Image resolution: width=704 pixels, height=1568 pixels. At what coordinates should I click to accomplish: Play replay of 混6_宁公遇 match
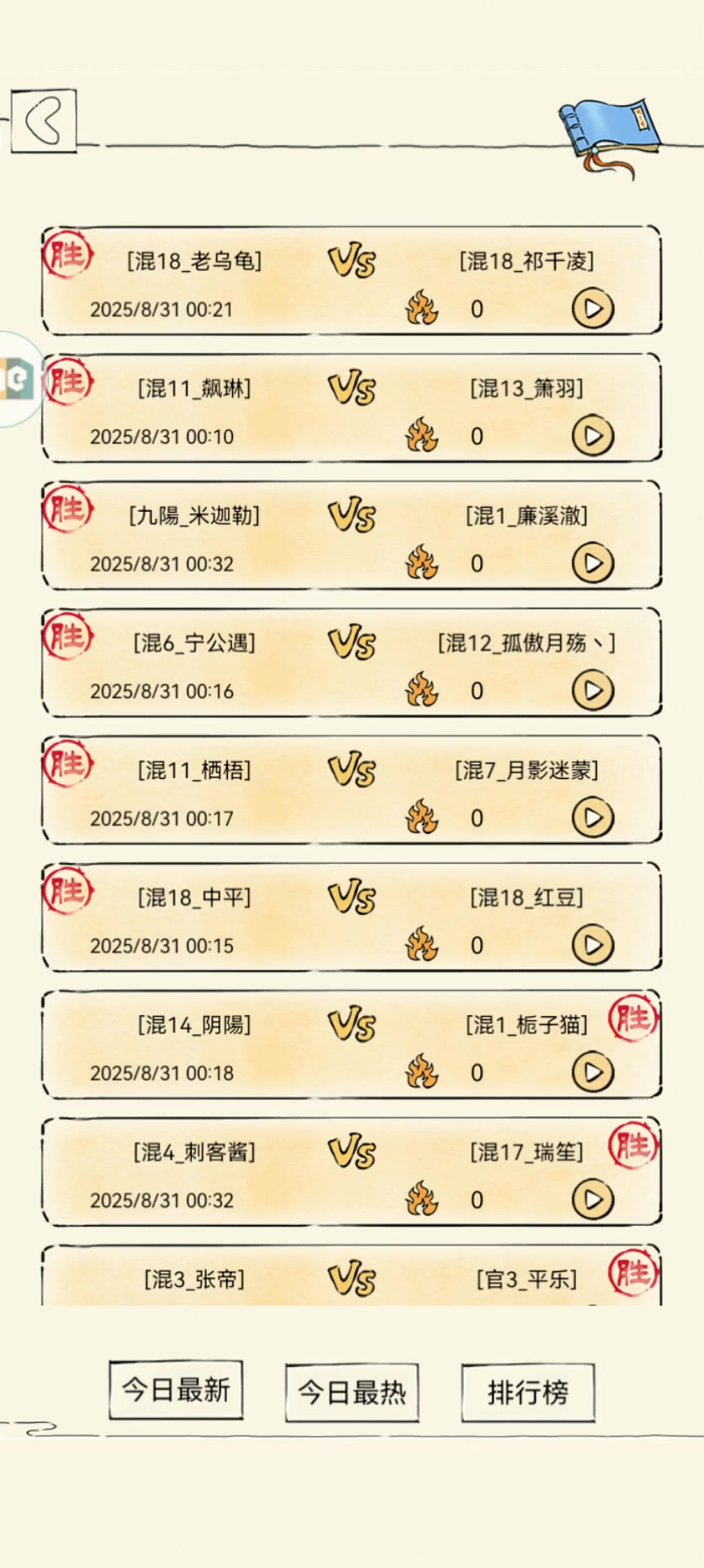[x=592, y=691]
